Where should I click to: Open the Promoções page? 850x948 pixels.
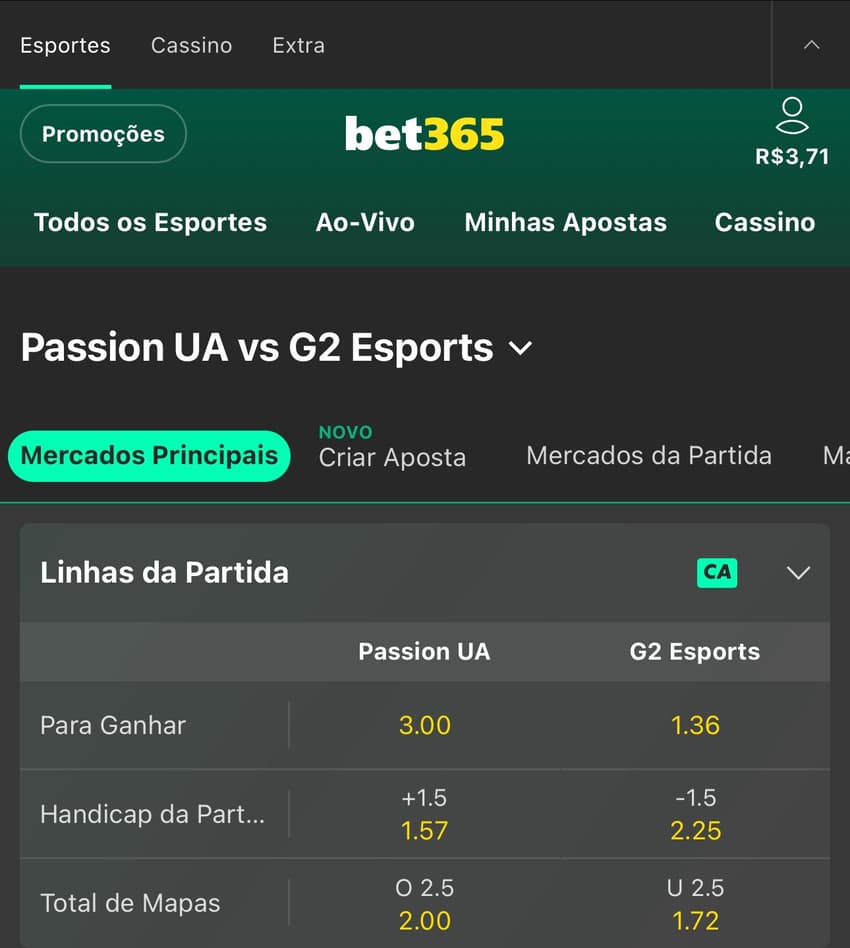(x=102, y=133)
